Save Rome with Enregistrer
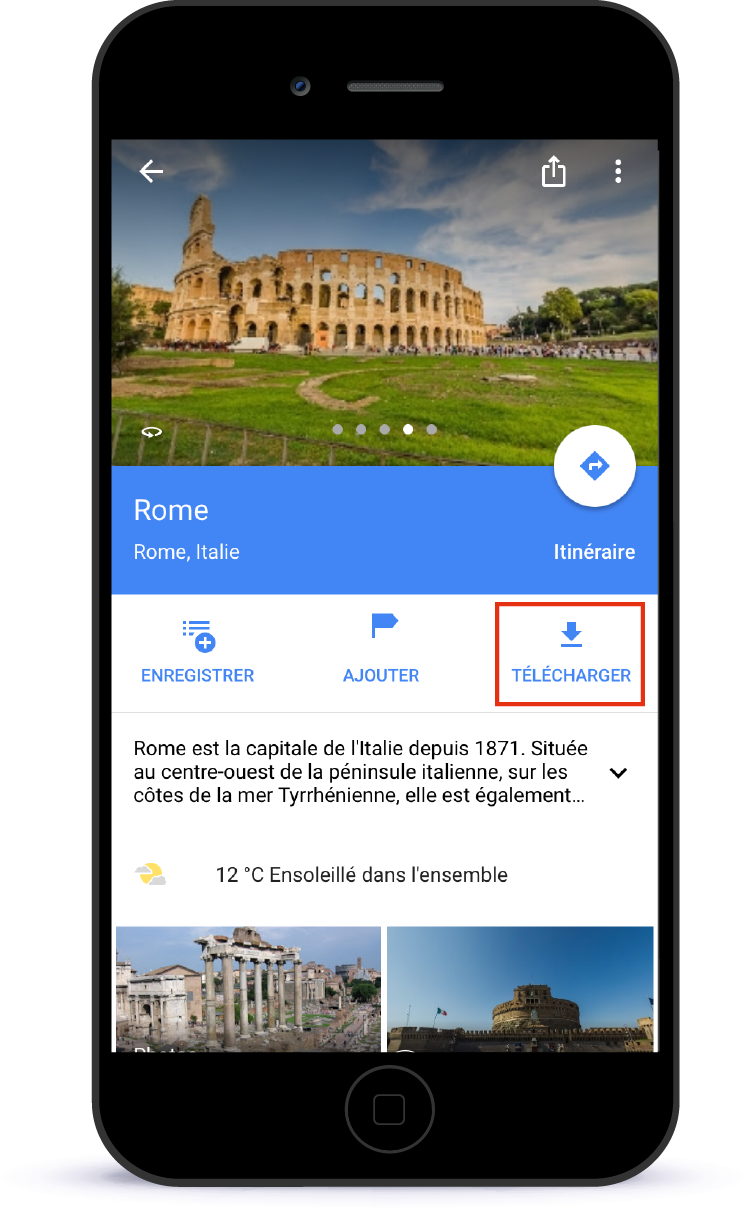This screenshot has width=745, height=1208. [x=198, y=652]
